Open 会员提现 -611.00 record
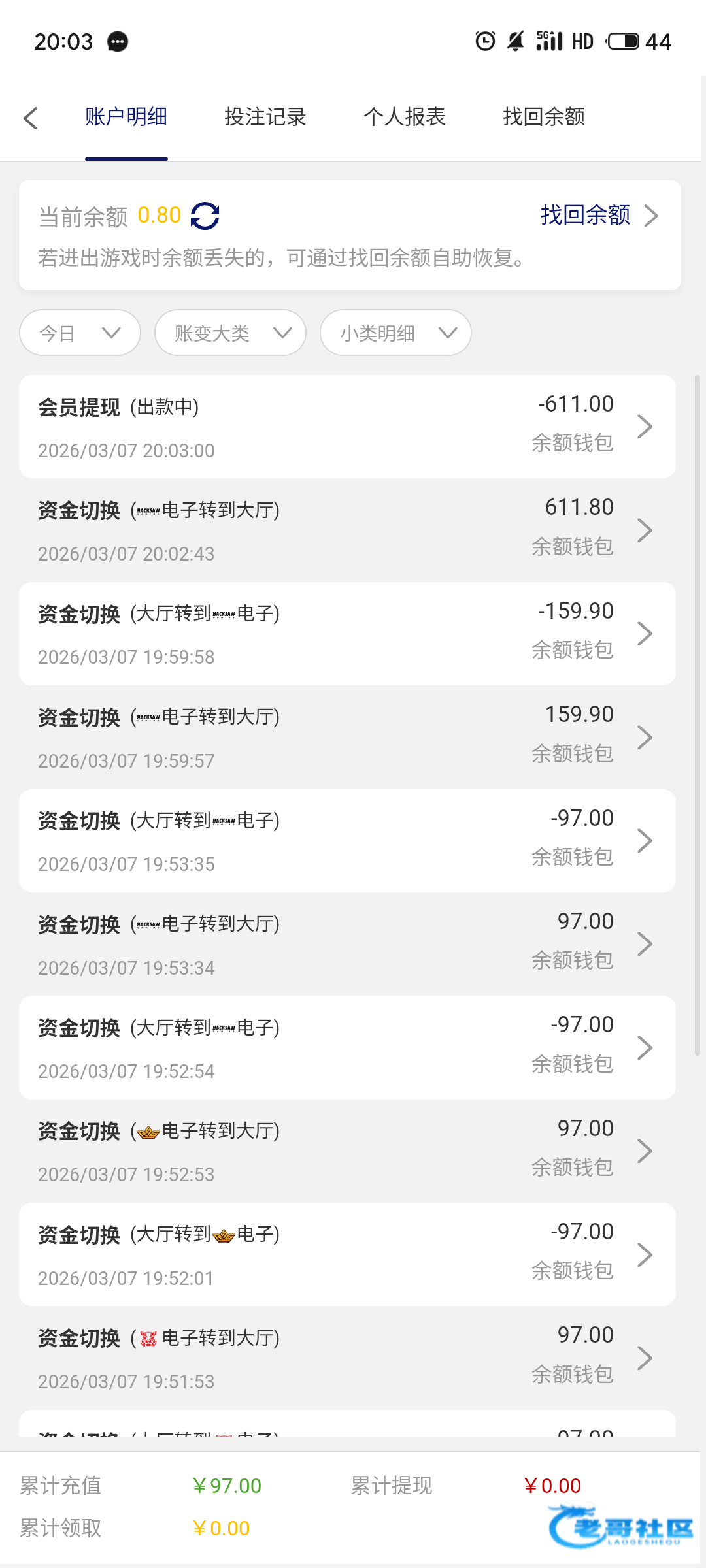 pyautogui.click(x=347, y=427)
